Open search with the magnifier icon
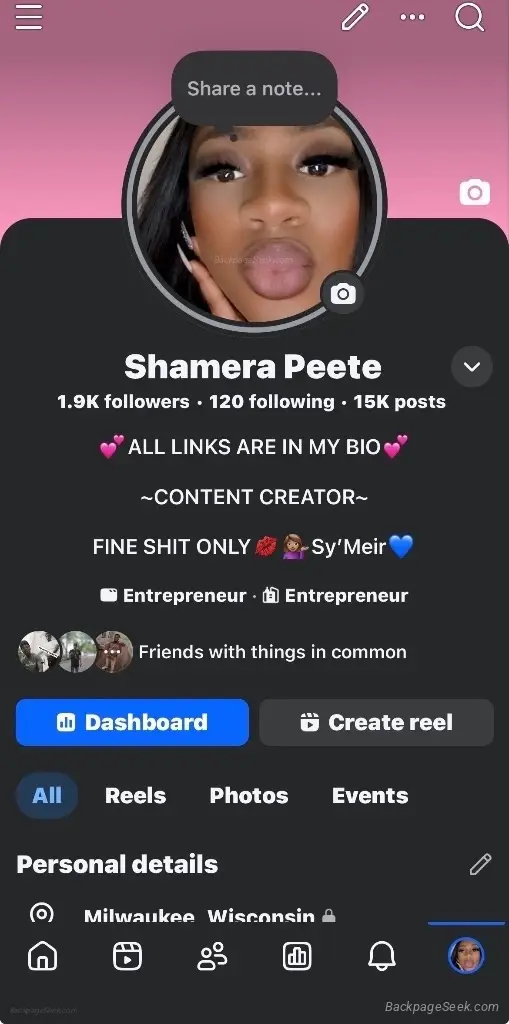The height and width of the screenshot is (1024, 509). (470, 16)
